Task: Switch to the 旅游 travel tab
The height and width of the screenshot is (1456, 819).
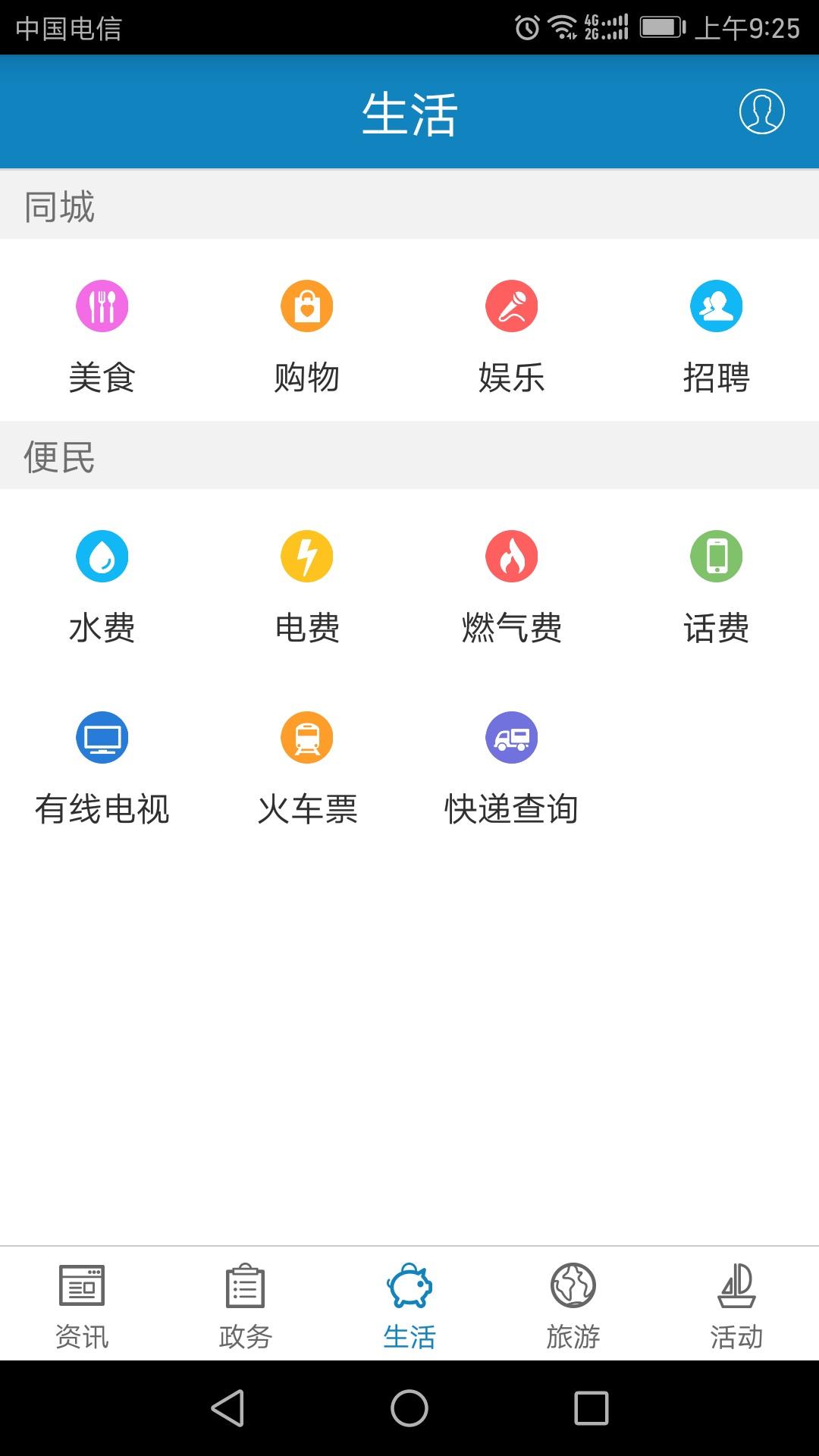Action: [x=573, y=1304]
